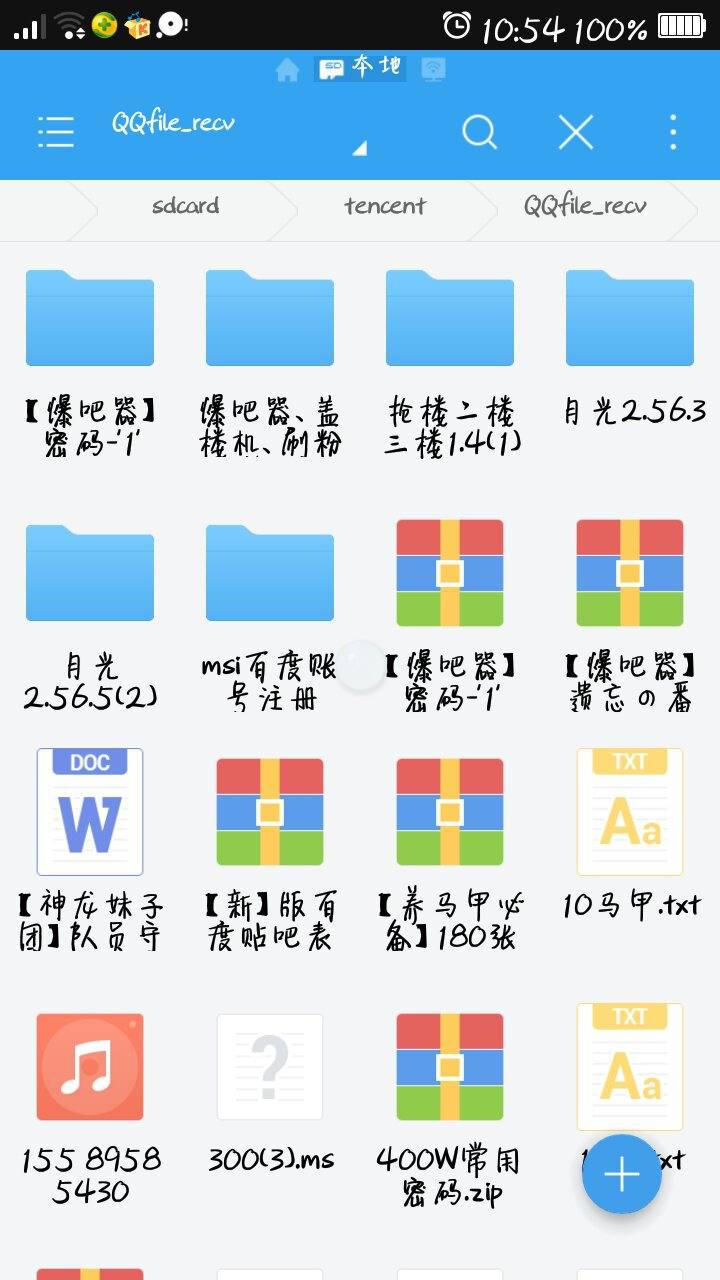Image resolution: width=720 pixels, height=1280 pixels.
Task: Open the archive 400W常用密码.zip
Action: [449, 1066]
